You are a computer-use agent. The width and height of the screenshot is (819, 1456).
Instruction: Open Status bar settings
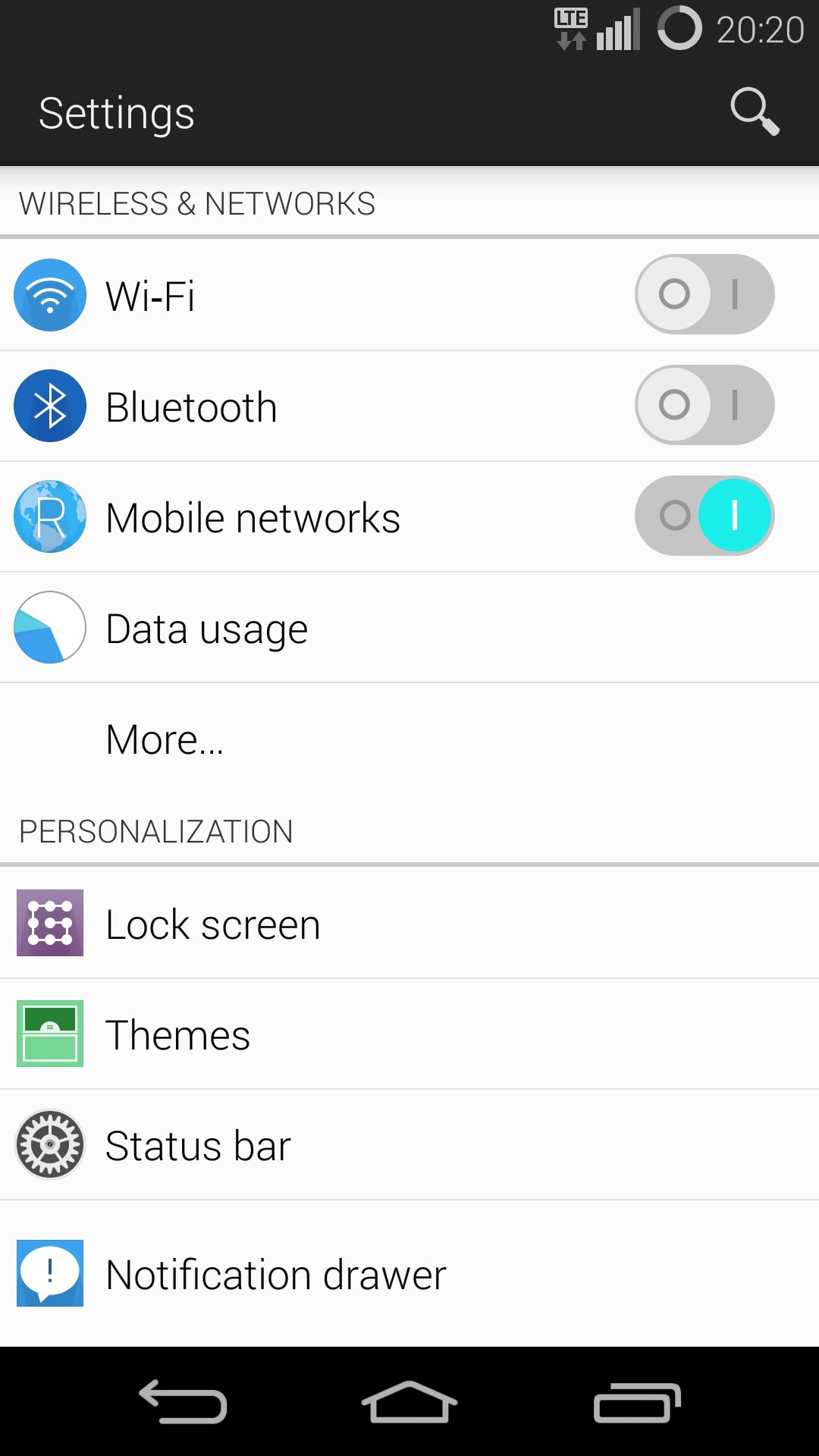[x=409, y=1145]
